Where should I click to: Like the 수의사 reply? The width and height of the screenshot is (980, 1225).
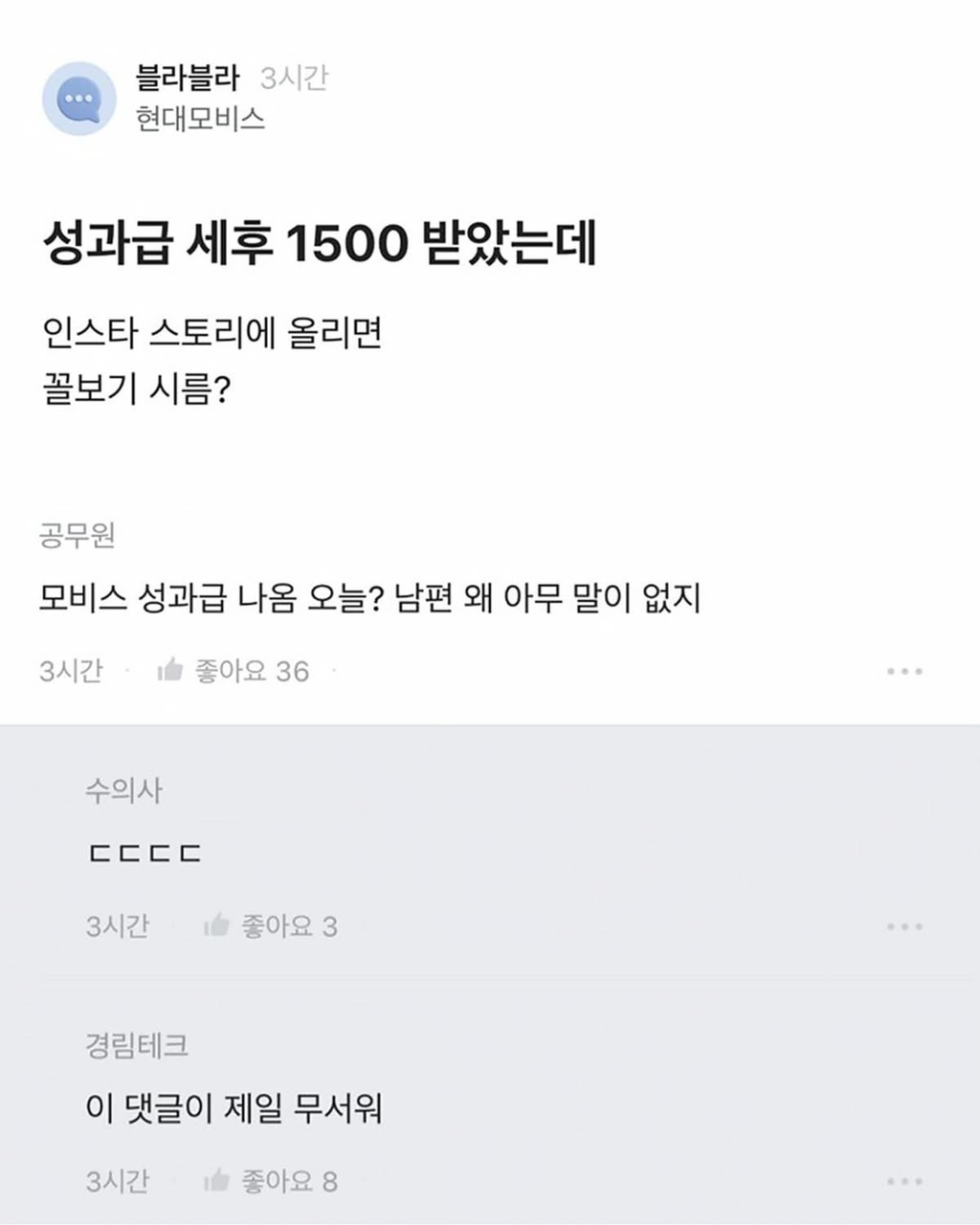217,925
